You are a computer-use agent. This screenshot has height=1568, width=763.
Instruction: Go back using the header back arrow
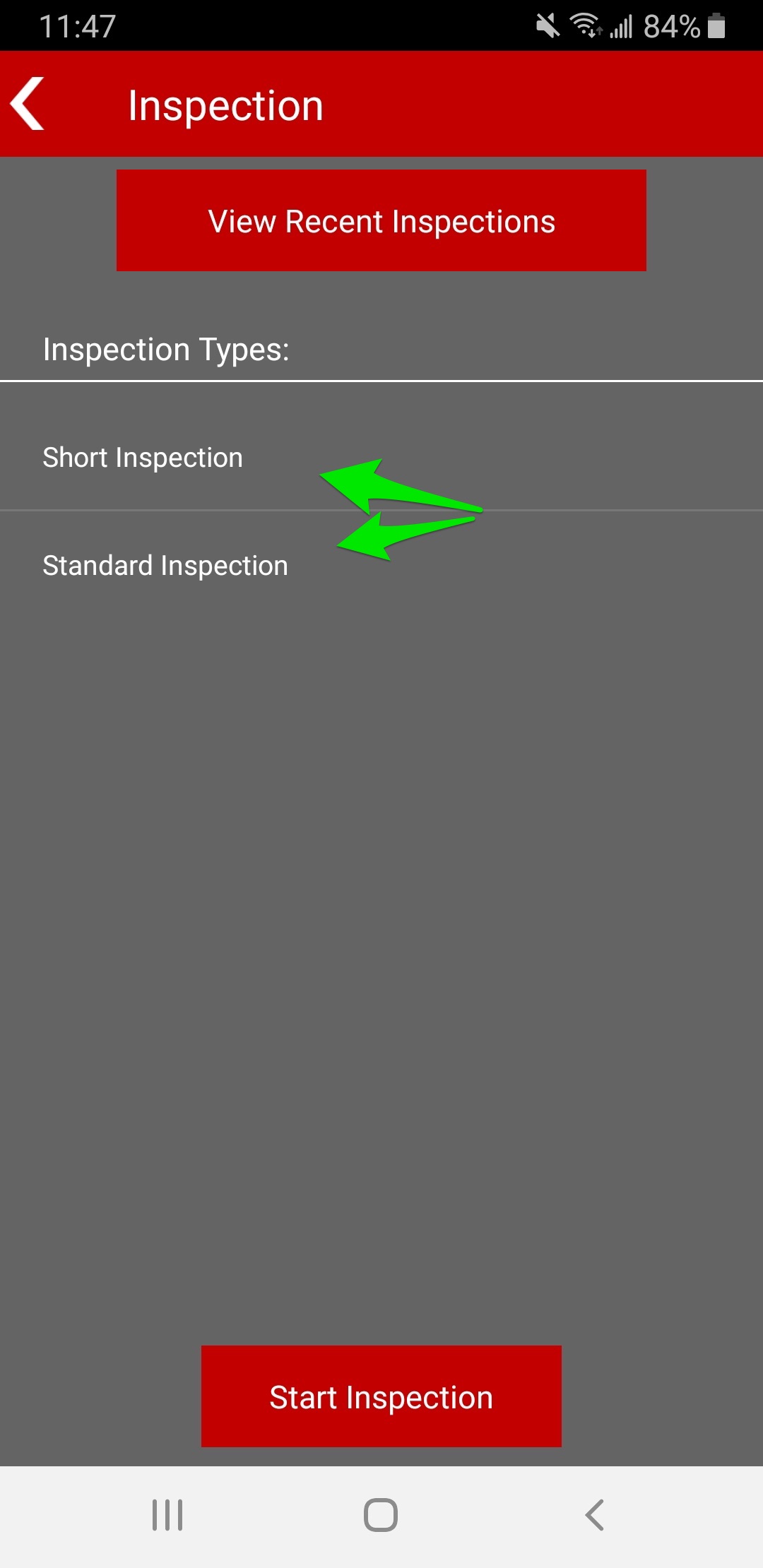28,104
